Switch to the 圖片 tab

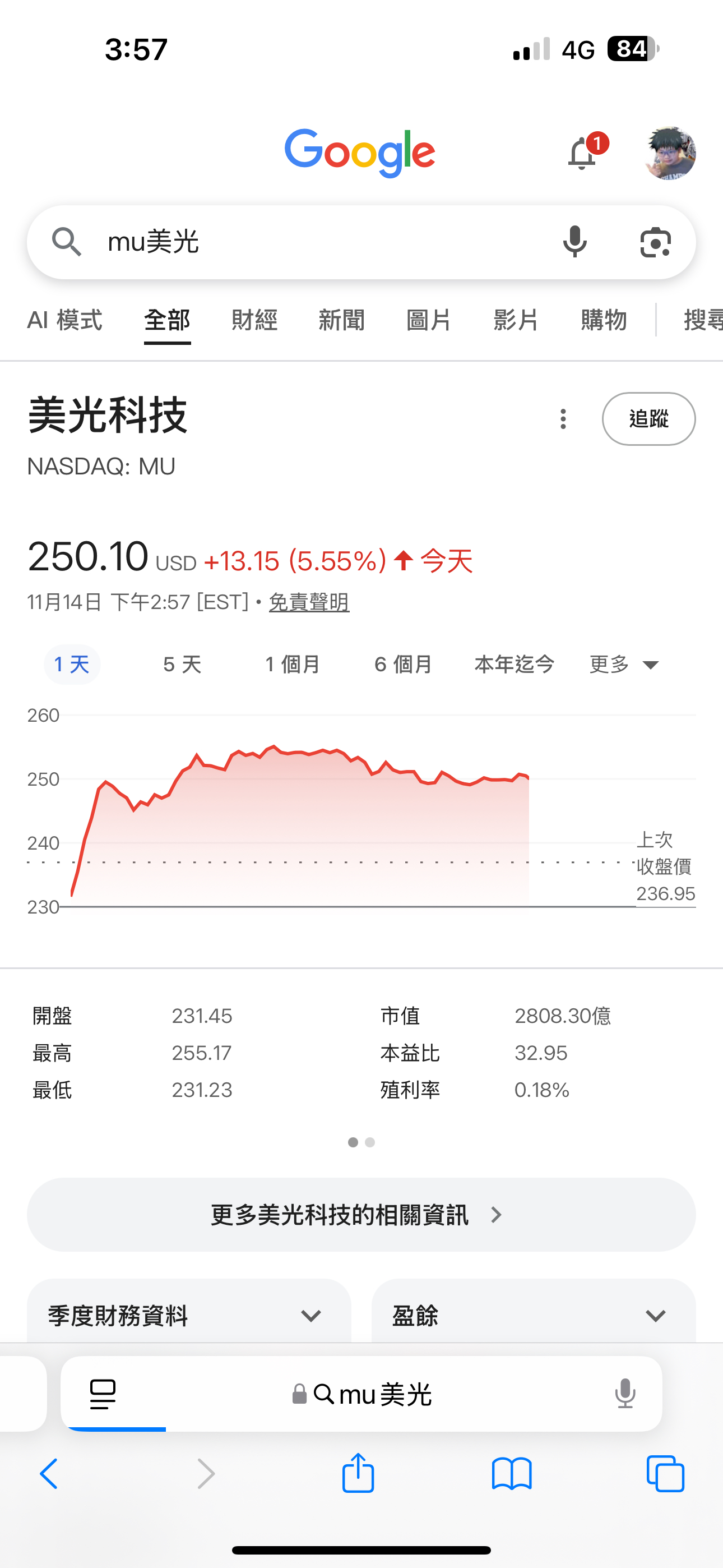coord(428,320)
